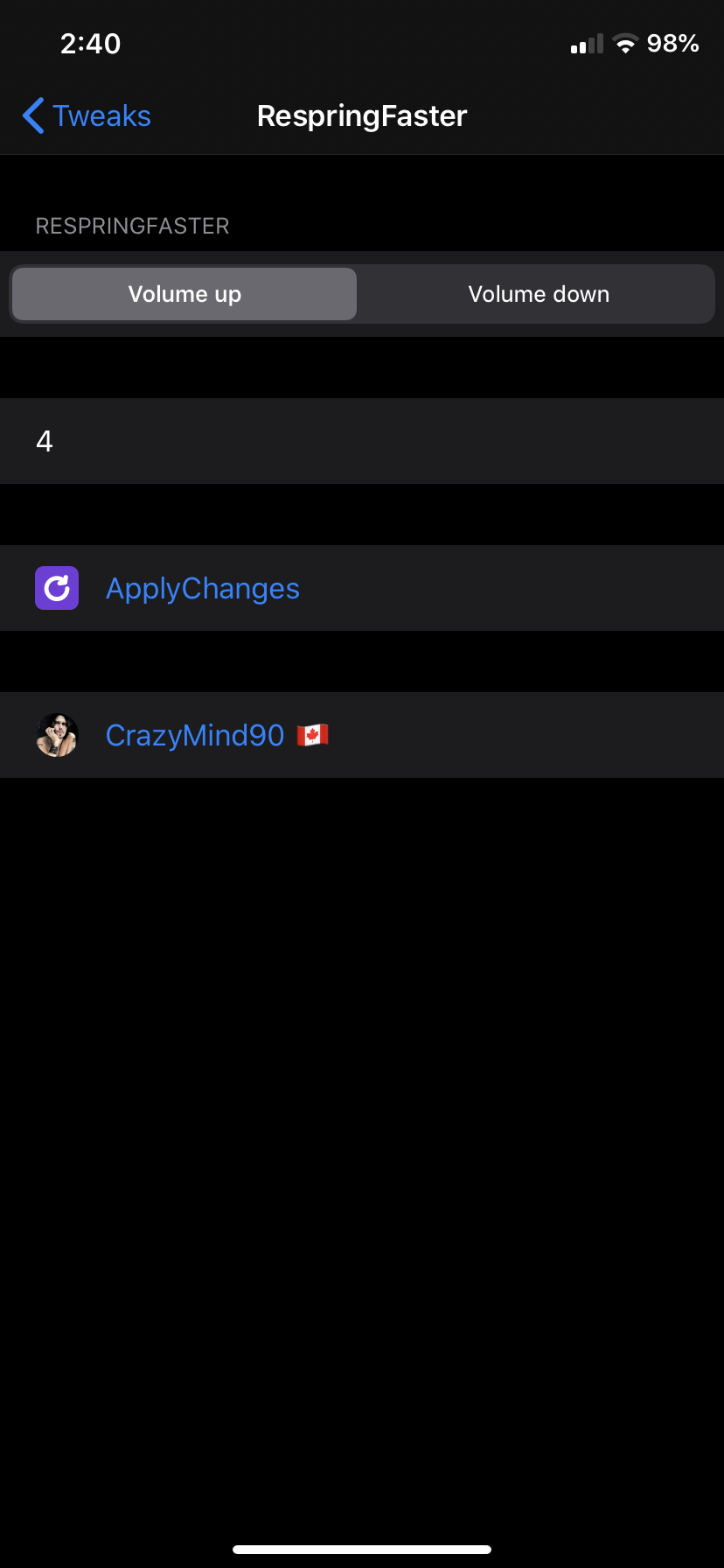Tap the battery percentage indicator
Screen dimensions: 724x1568
[673, 43]
